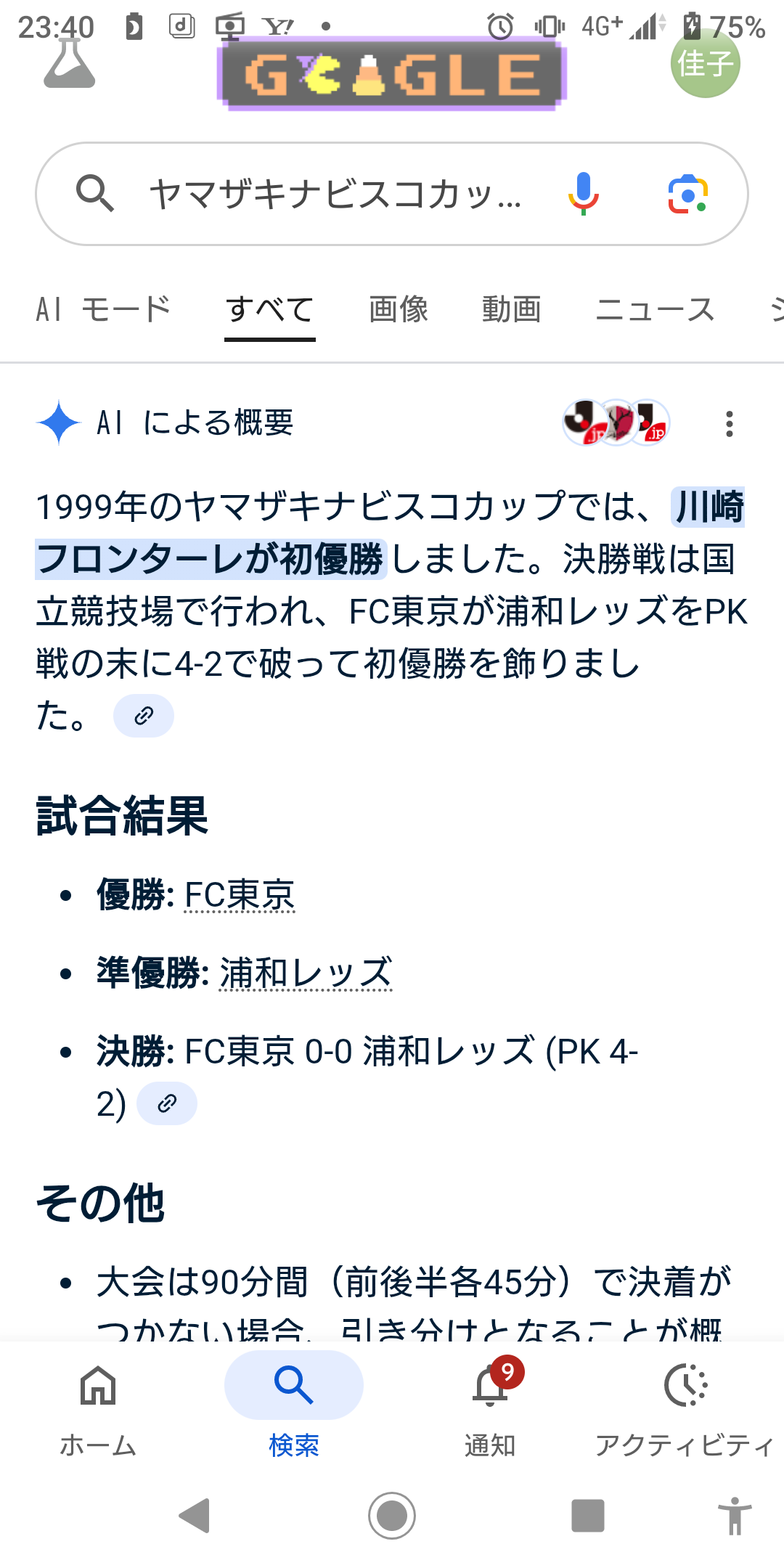Select the すべて tab
Screen dimensions: 784x1568
(269, 309)
